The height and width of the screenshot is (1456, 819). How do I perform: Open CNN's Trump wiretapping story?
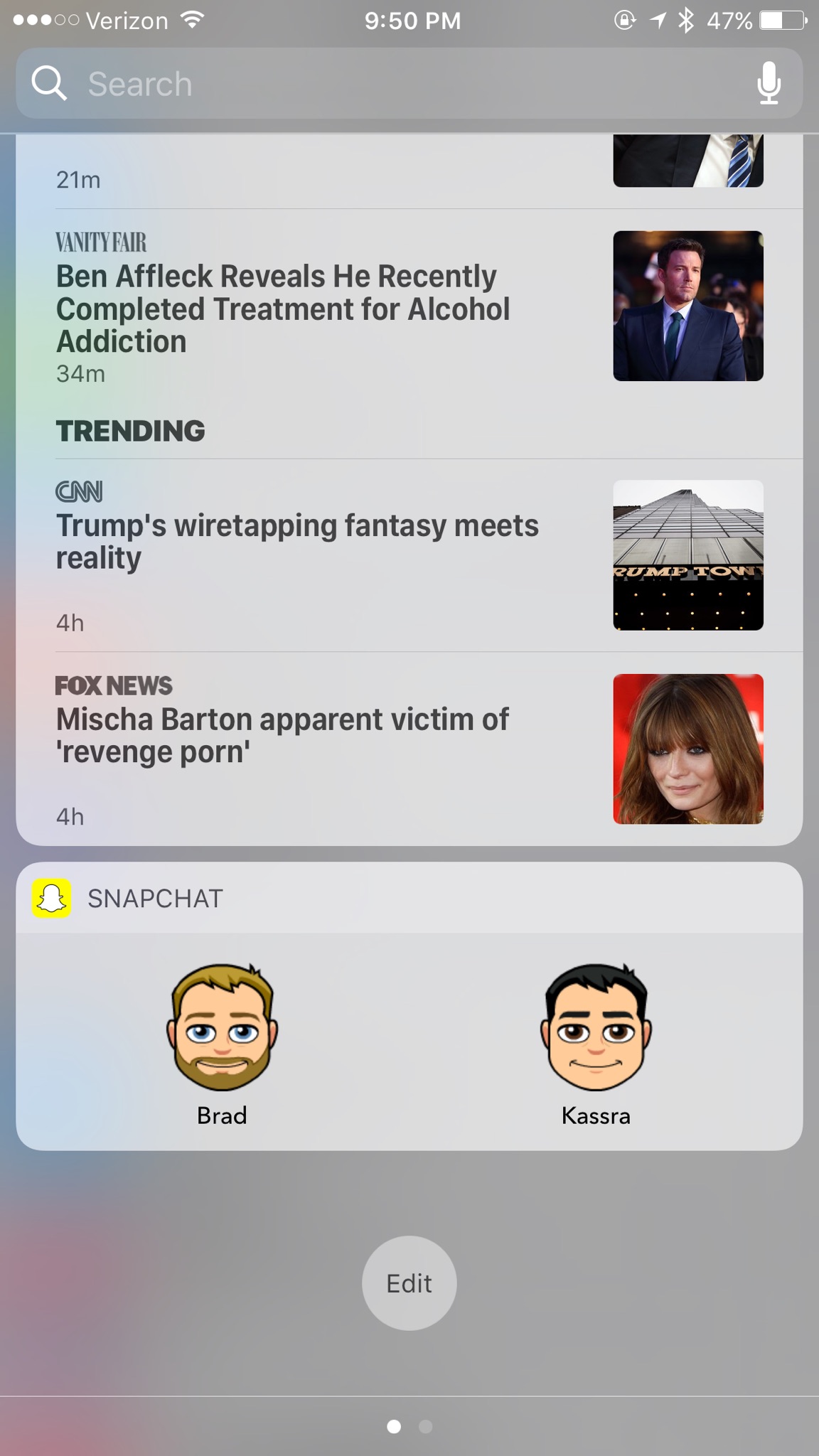click(299, 542)
